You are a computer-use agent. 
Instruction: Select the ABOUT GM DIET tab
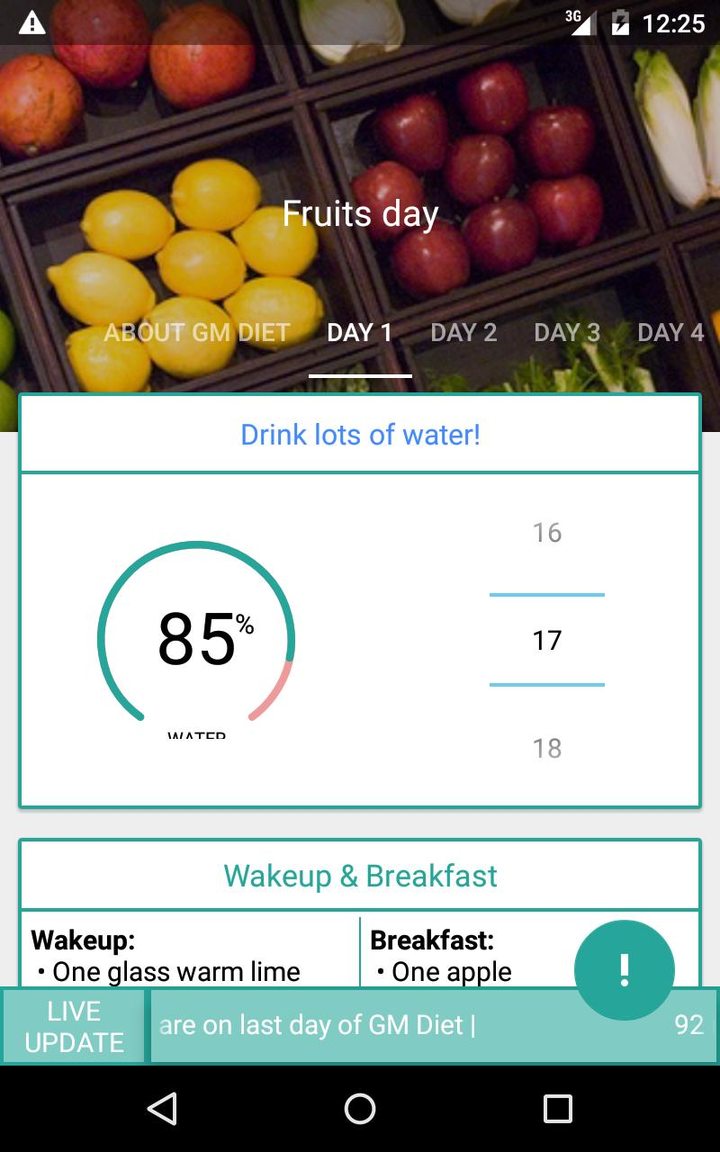coord(196,332)
